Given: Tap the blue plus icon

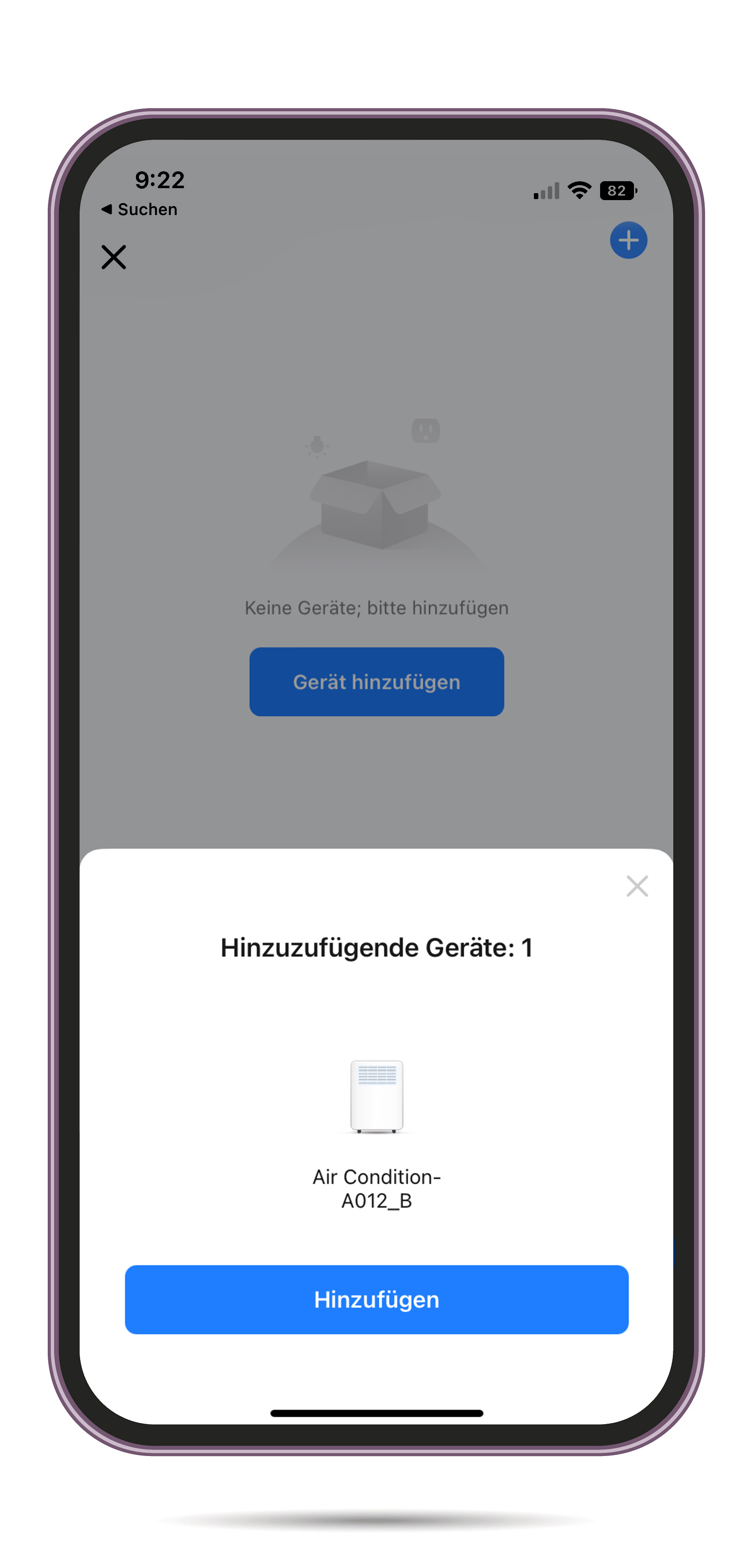Looking at the screenshot, I should tap(628, 240).
